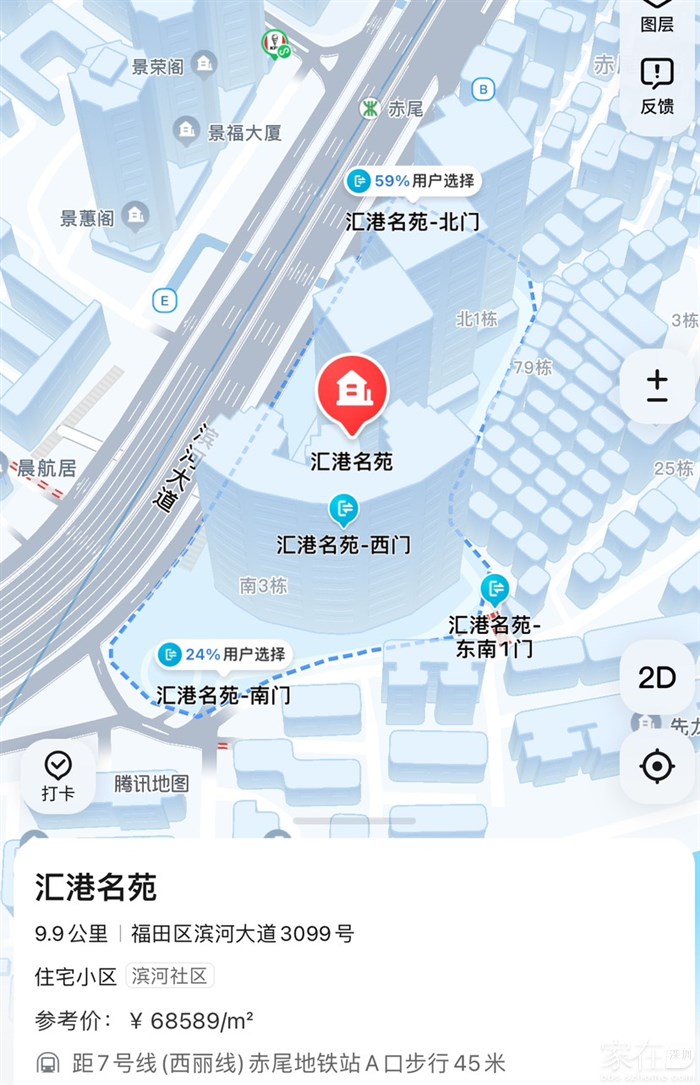Select the 汇港名苑-西门 entrance marker
This screenshot has width=700, height=1085.
pos(343,511)
